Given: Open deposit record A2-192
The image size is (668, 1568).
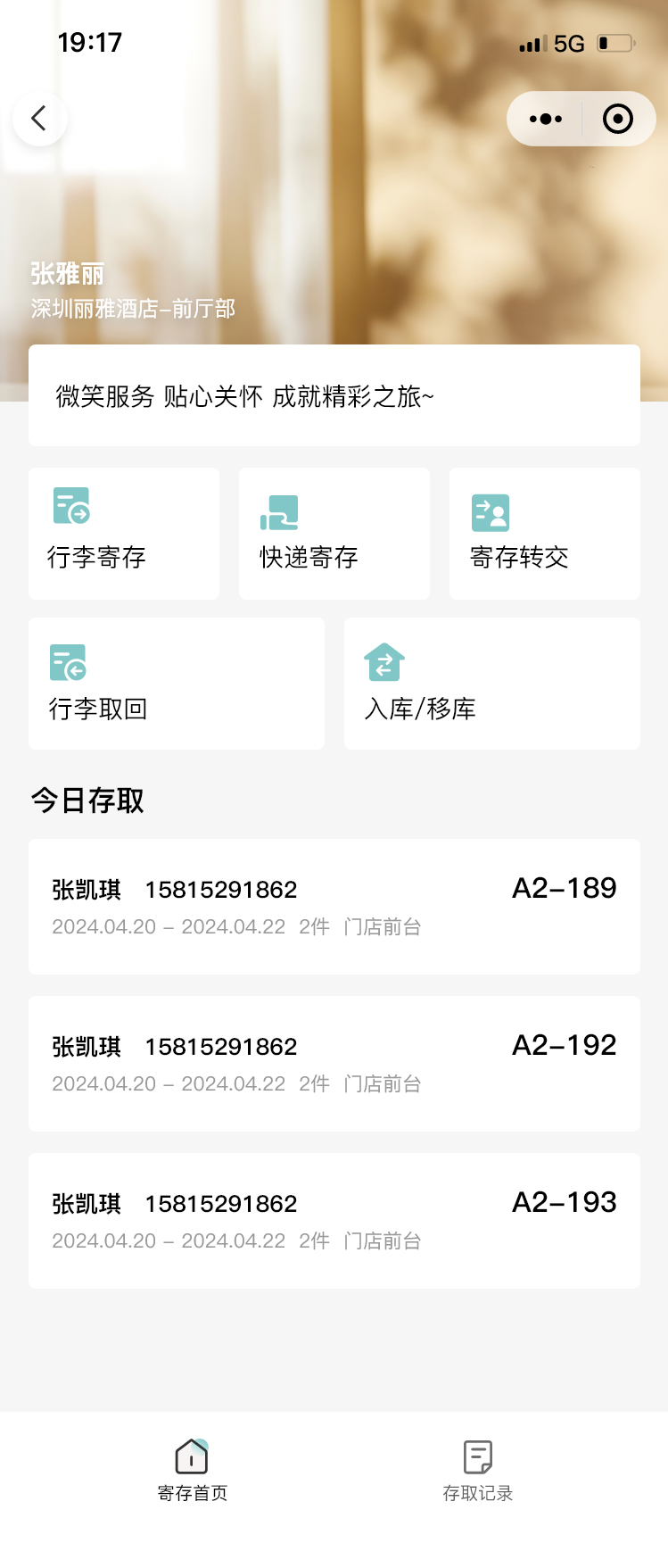Looking at the screenshot, I should [334, 1064].
